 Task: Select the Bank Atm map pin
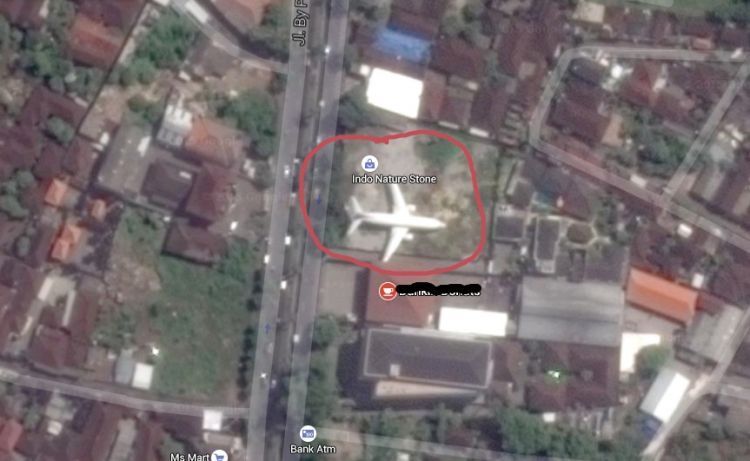coord(307,434)
